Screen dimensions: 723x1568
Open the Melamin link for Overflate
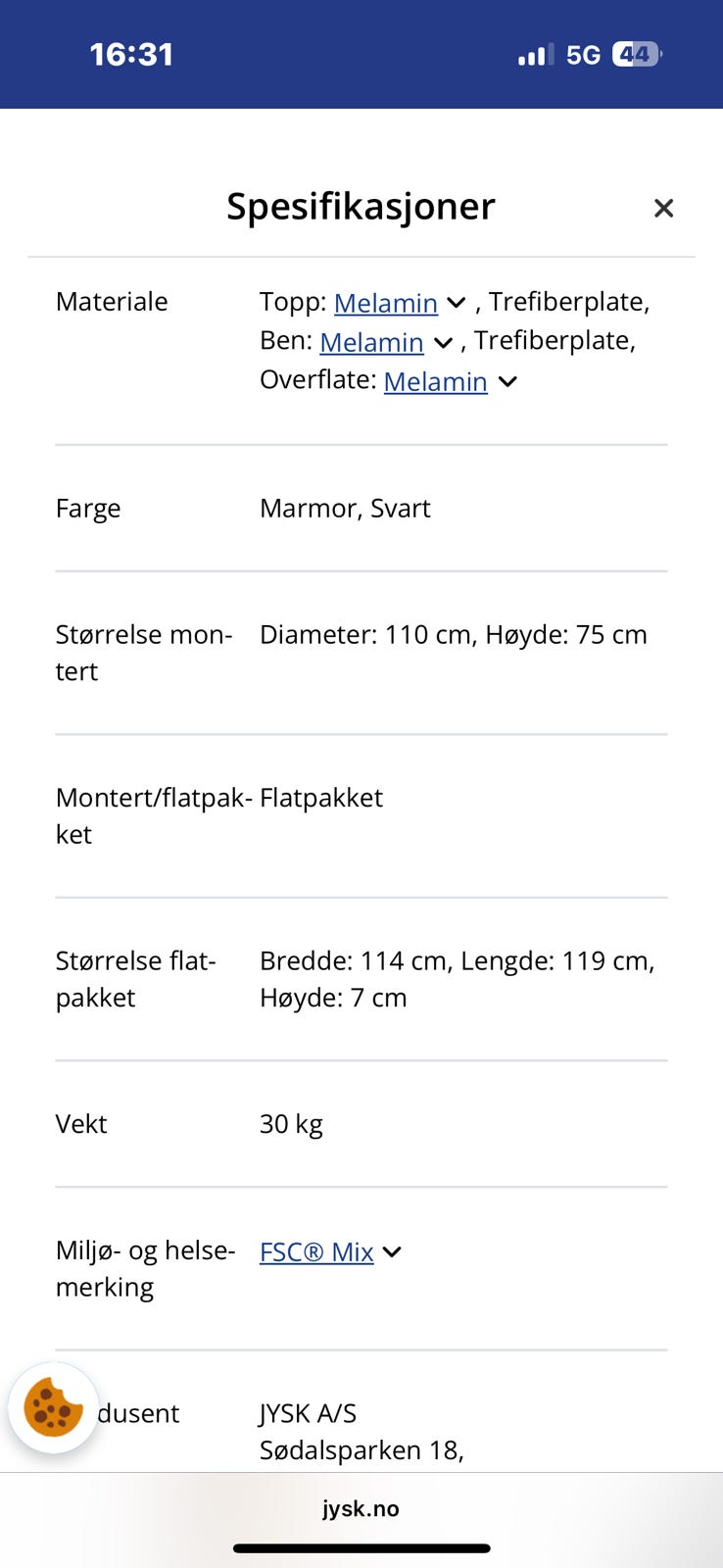[x=435, y=381]
